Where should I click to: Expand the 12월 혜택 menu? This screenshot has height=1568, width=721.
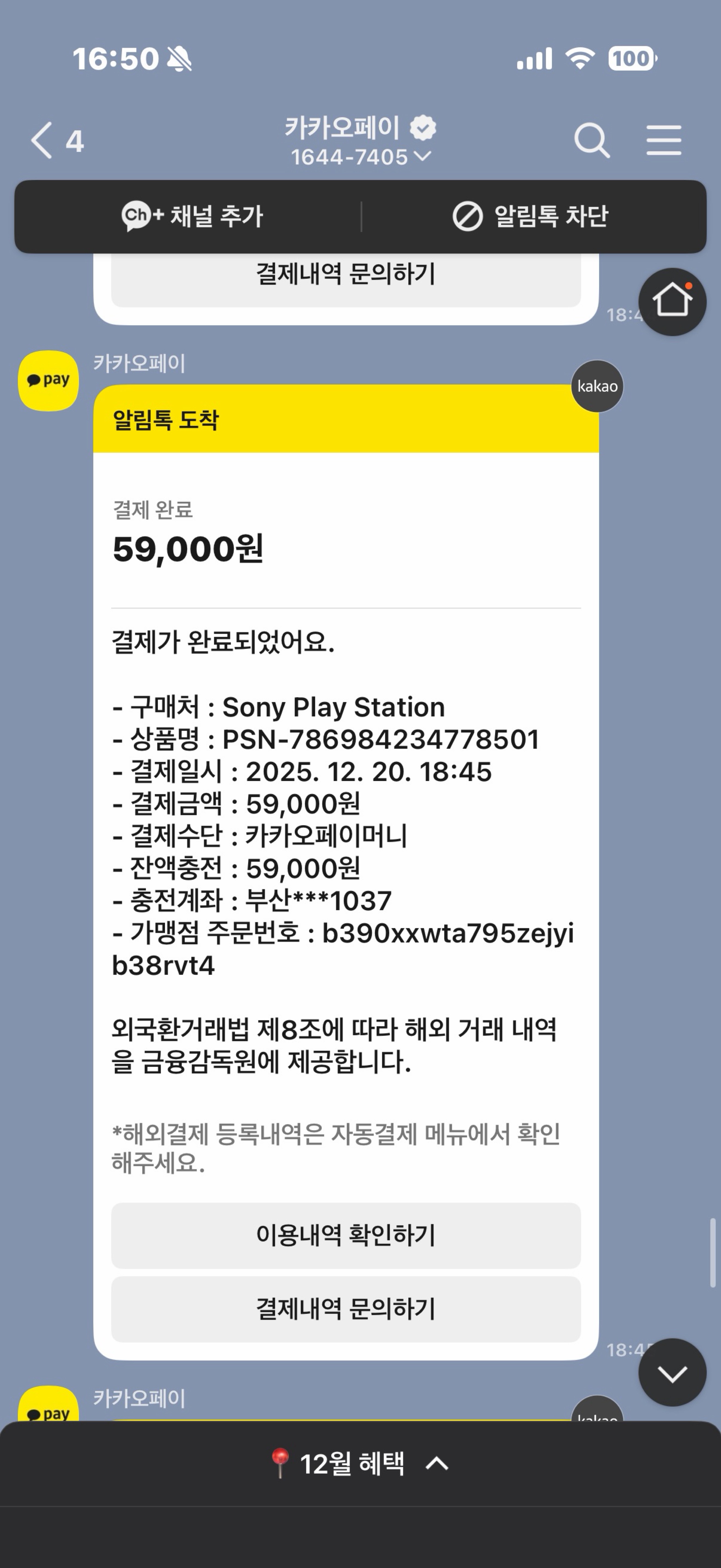coord(360,1463)
